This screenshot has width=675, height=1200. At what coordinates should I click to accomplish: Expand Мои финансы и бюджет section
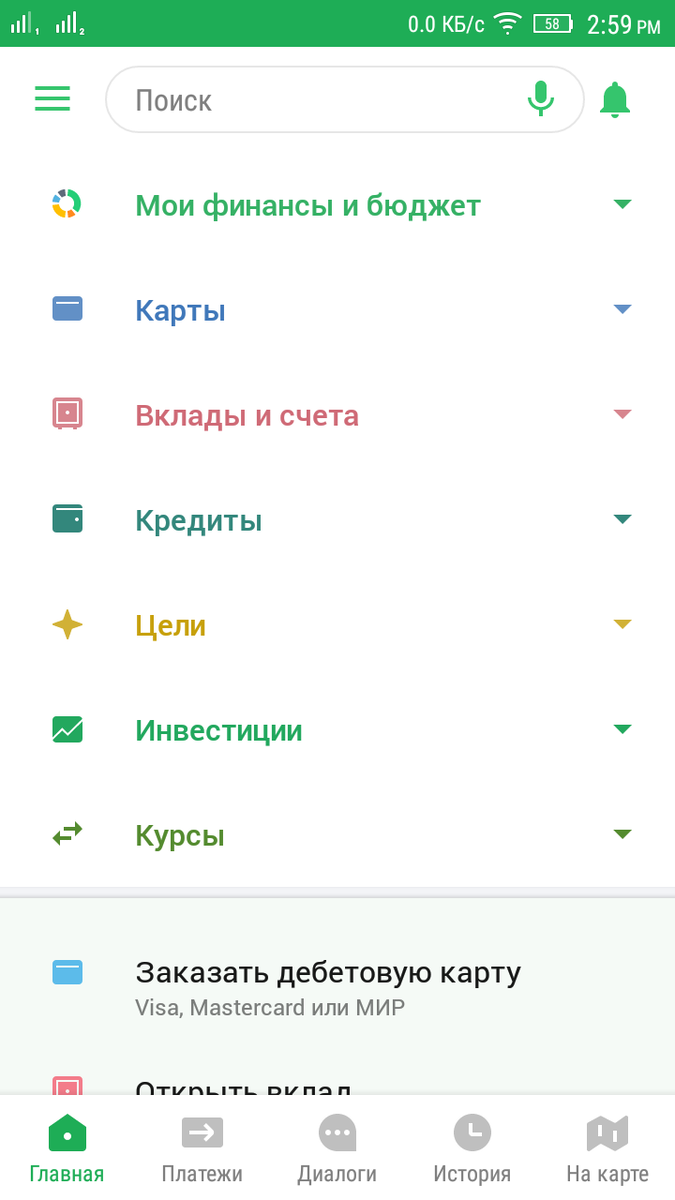(x=337, y=205)
